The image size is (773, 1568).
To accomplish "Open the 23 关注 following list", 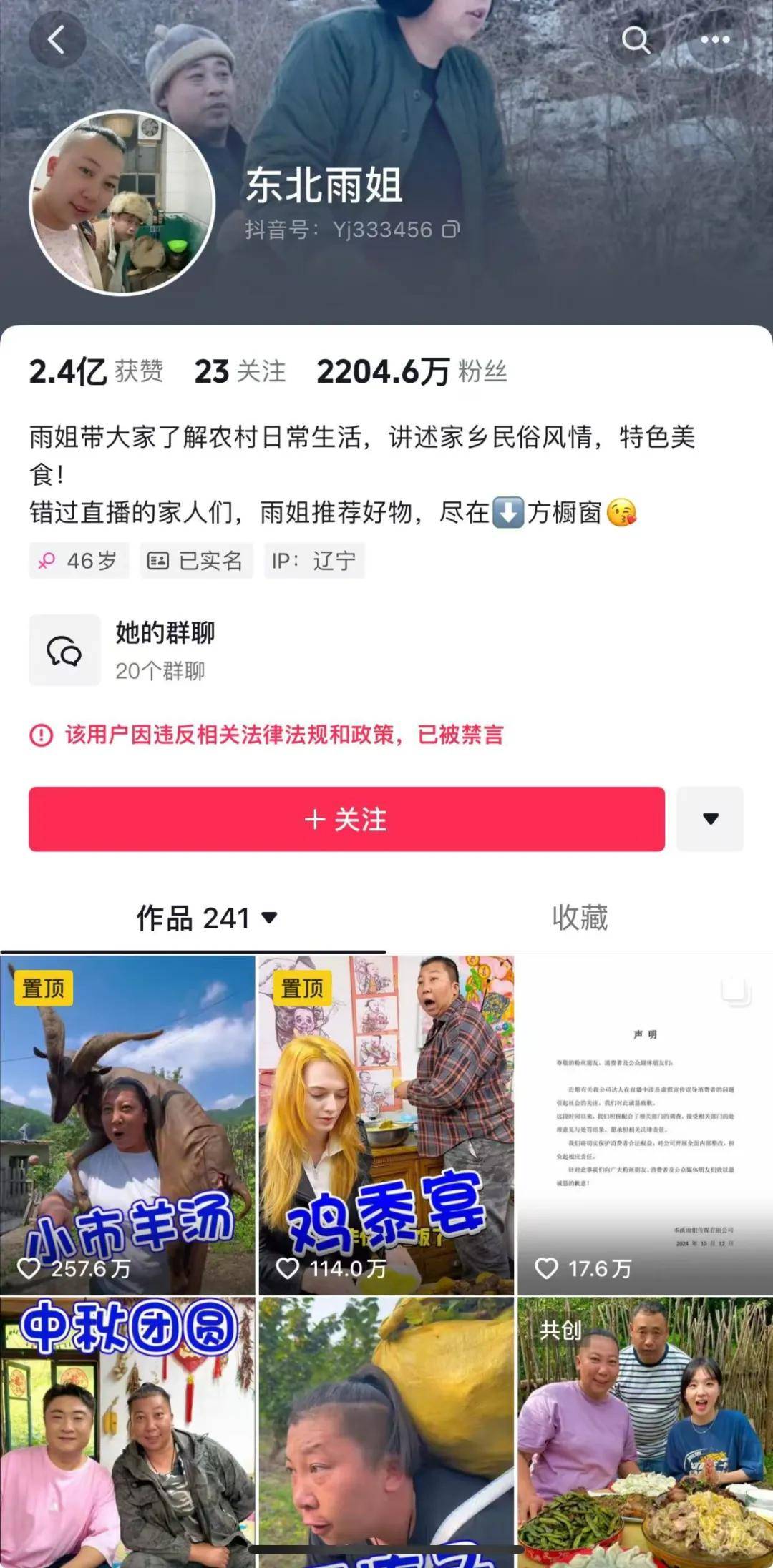I will (240, 371).
